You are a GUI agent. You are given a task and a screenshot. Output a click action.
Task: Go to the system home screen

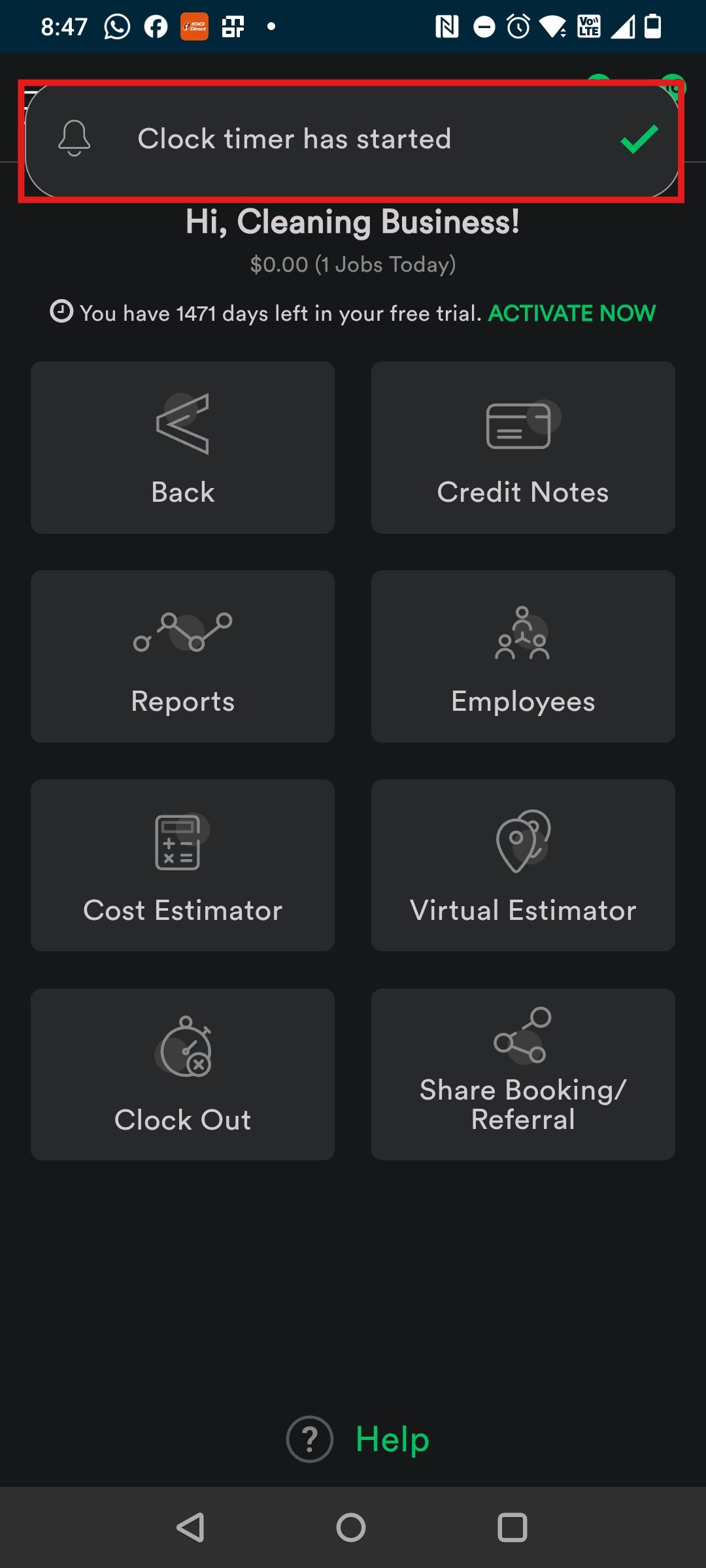351,1527
